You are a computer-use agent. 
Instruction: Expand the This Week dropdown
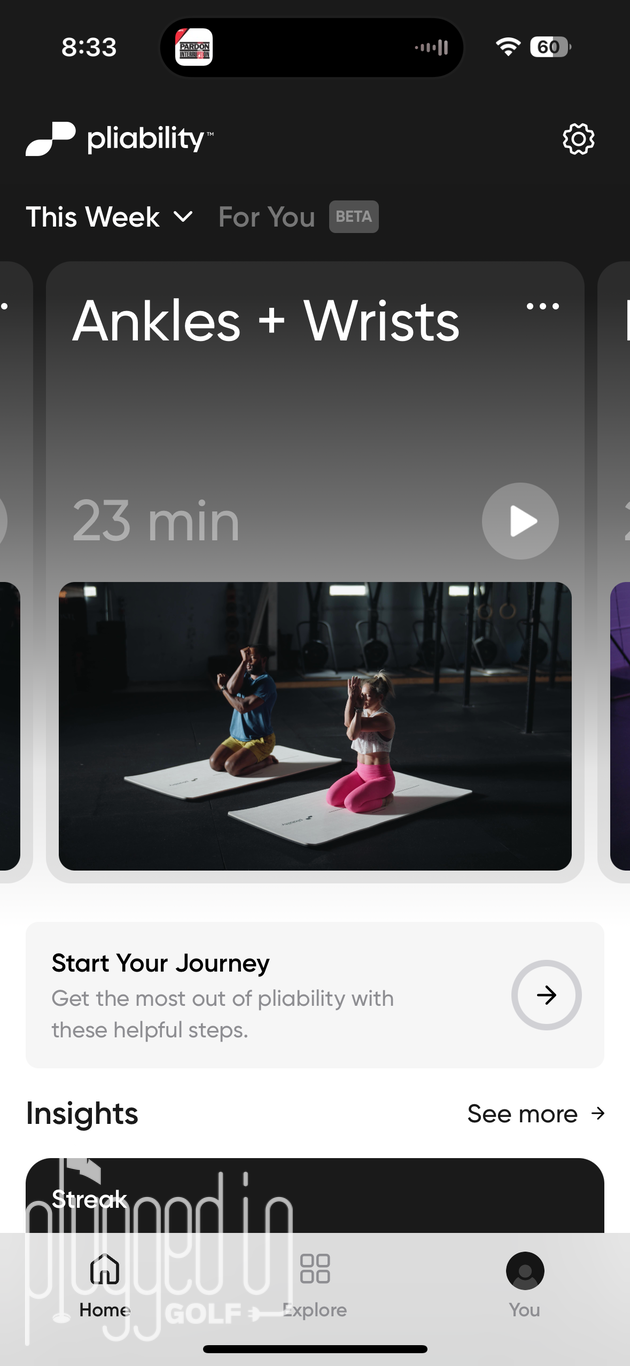110,217
